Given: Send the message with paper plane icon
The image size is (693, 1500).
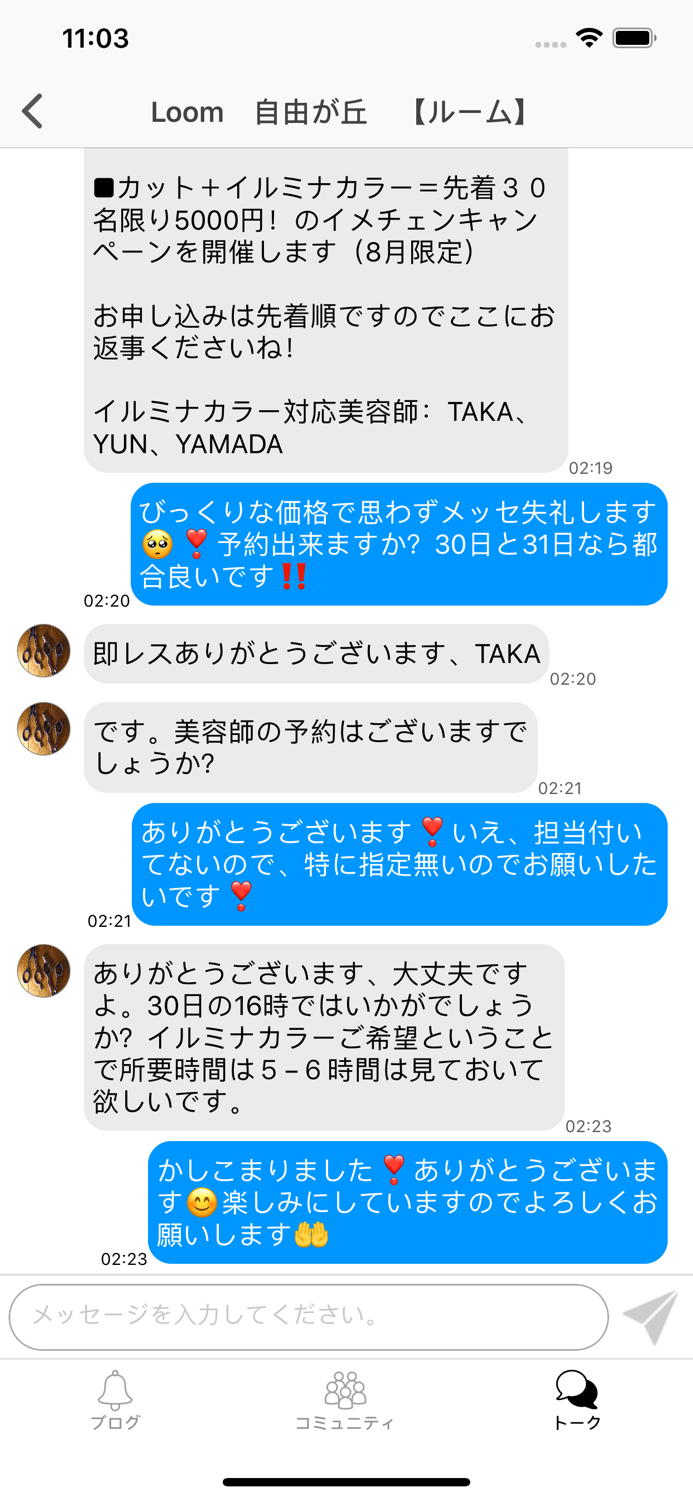Looking at the screenshot, I should click(x=651, y=1317).
